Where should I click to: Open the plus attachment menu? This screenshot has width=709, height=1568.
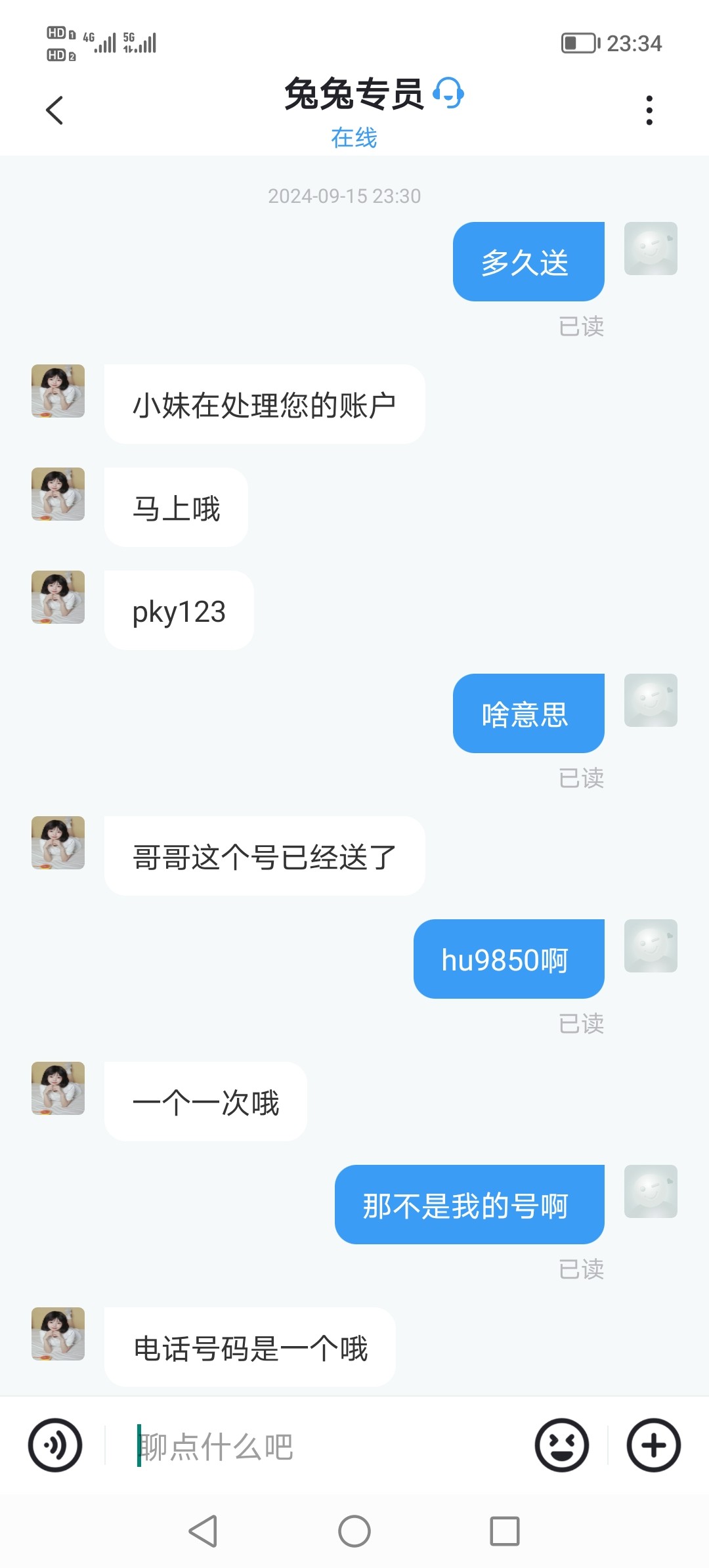point(653,1445)
